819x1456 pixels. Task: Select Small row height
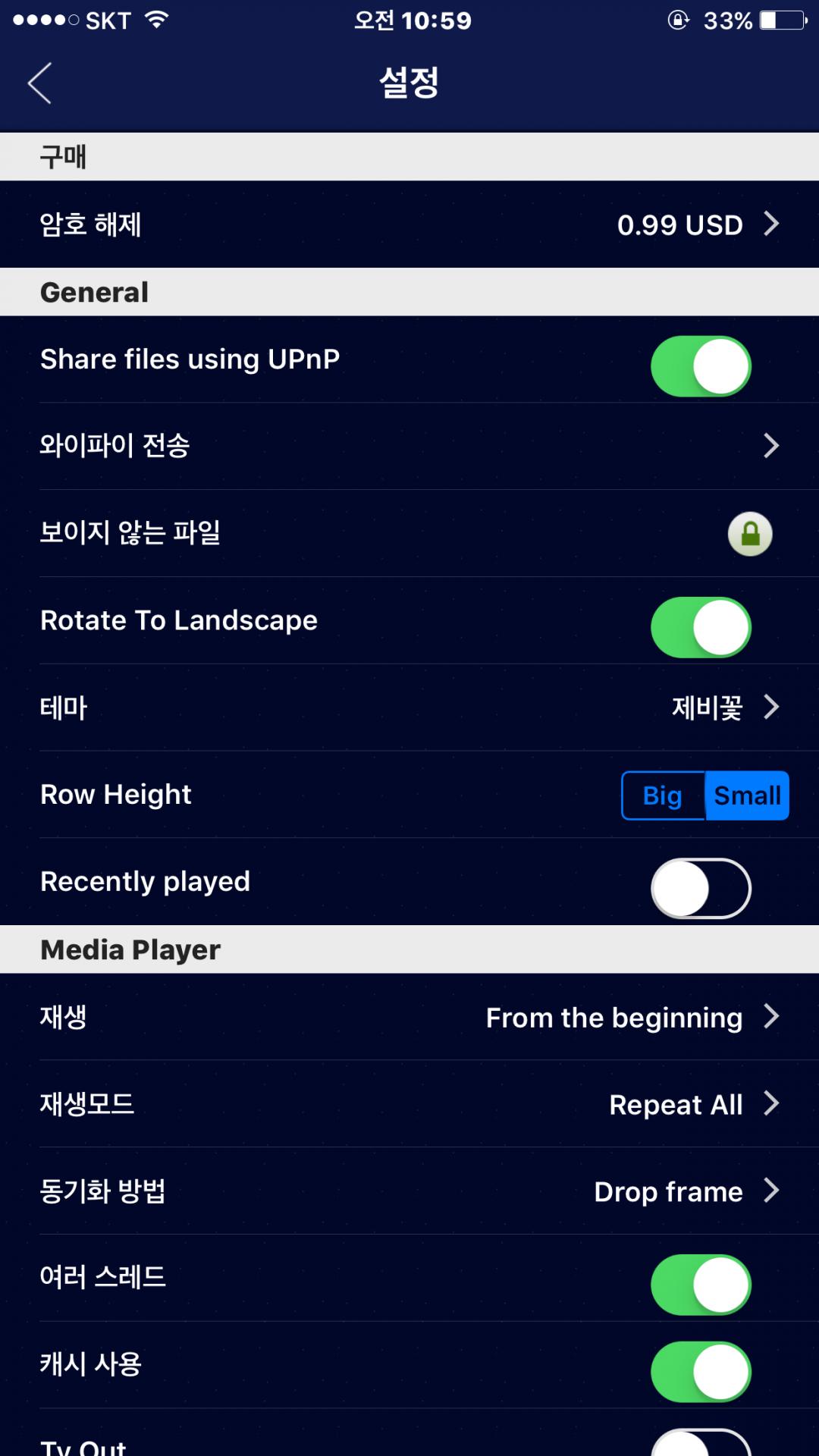coord(747,795)
